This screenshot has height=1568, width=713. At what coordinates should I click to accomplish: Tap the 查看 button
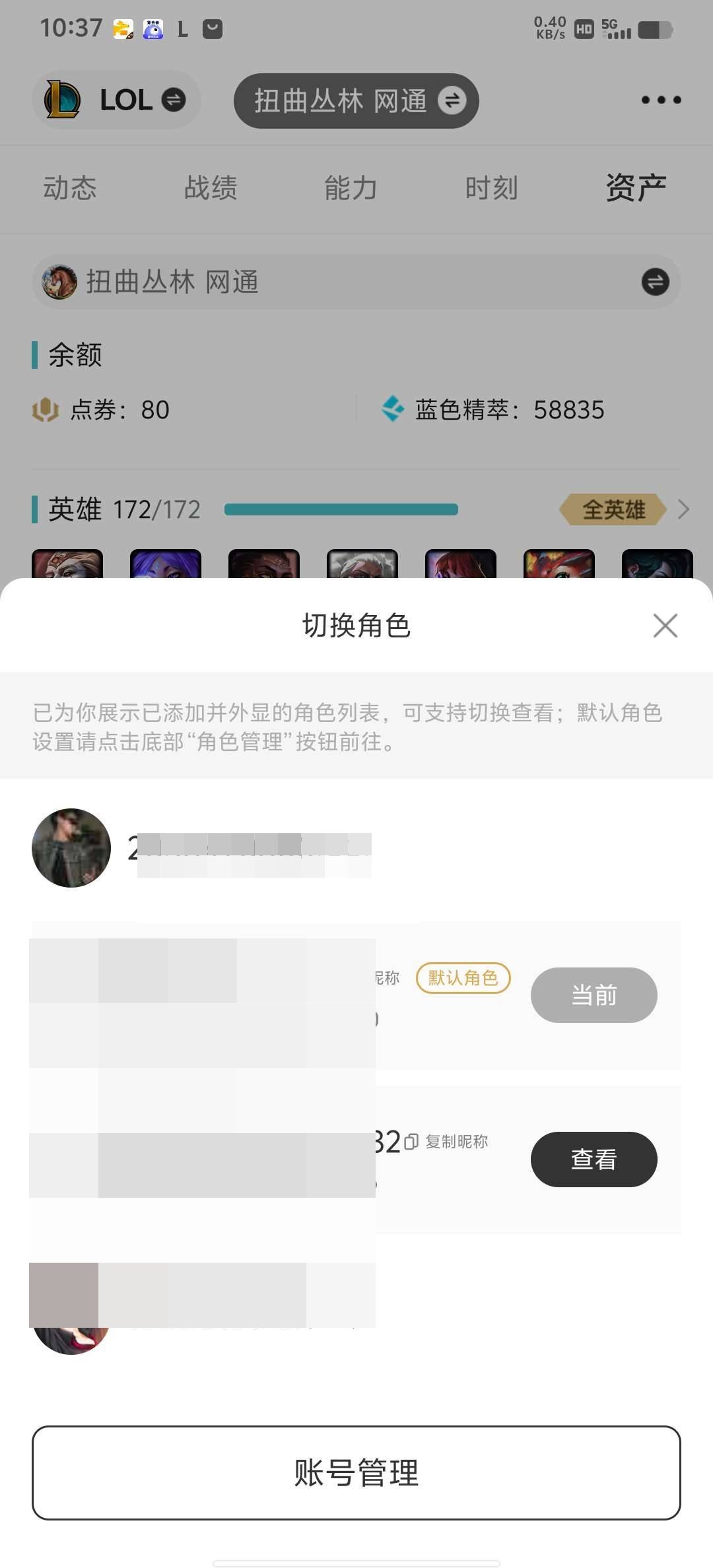(594, 1160)
